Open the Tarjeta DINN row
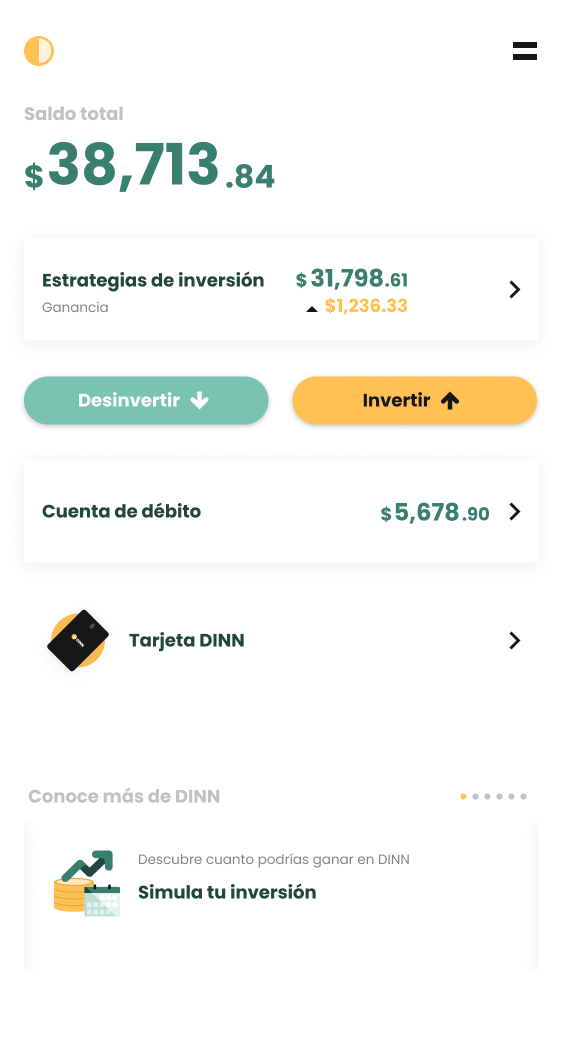 click(x=281, y=640)
